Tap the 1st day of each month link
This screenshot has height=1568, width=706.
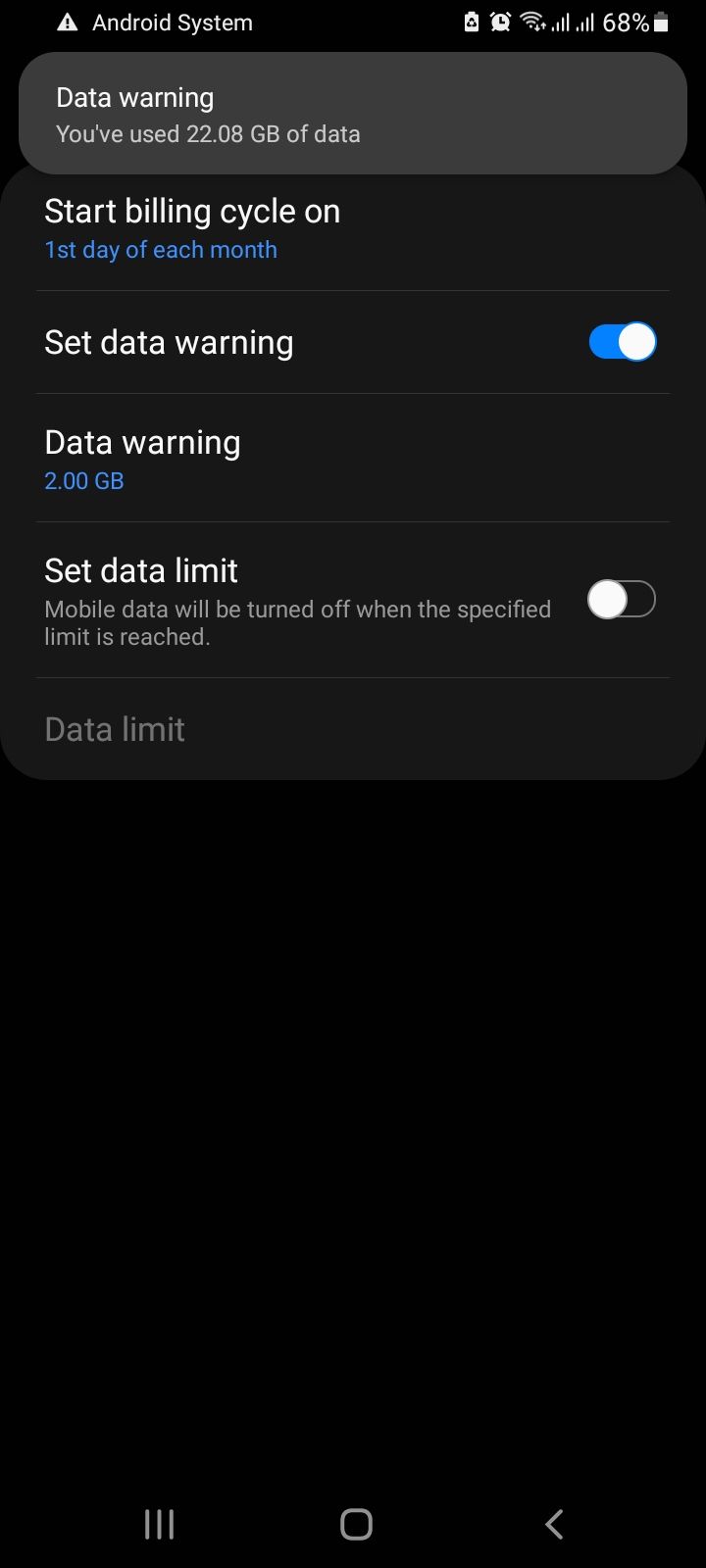click(160, 250)
